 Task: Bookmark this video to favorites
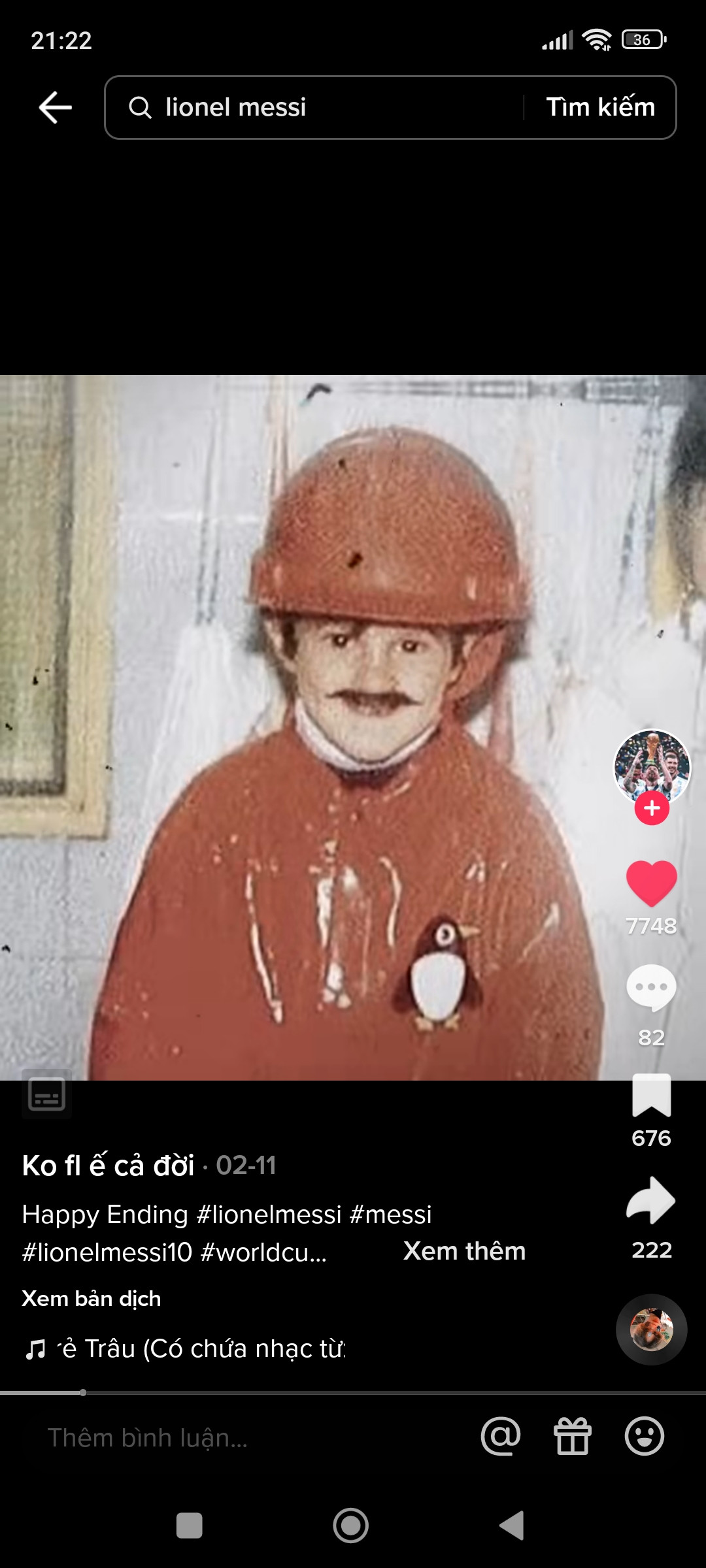652,1096
